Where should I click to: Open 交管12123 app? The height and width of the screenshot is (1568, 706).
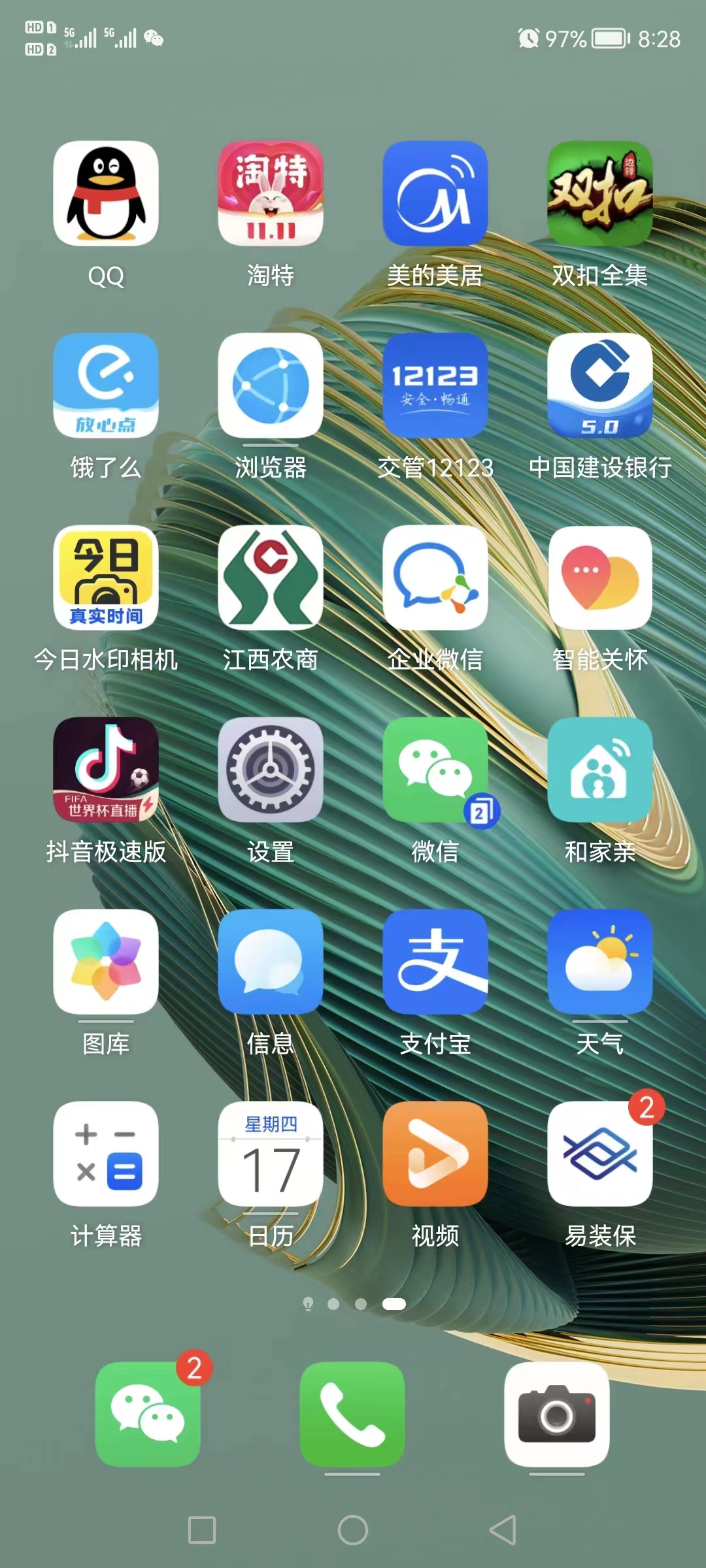coord(435,385)
